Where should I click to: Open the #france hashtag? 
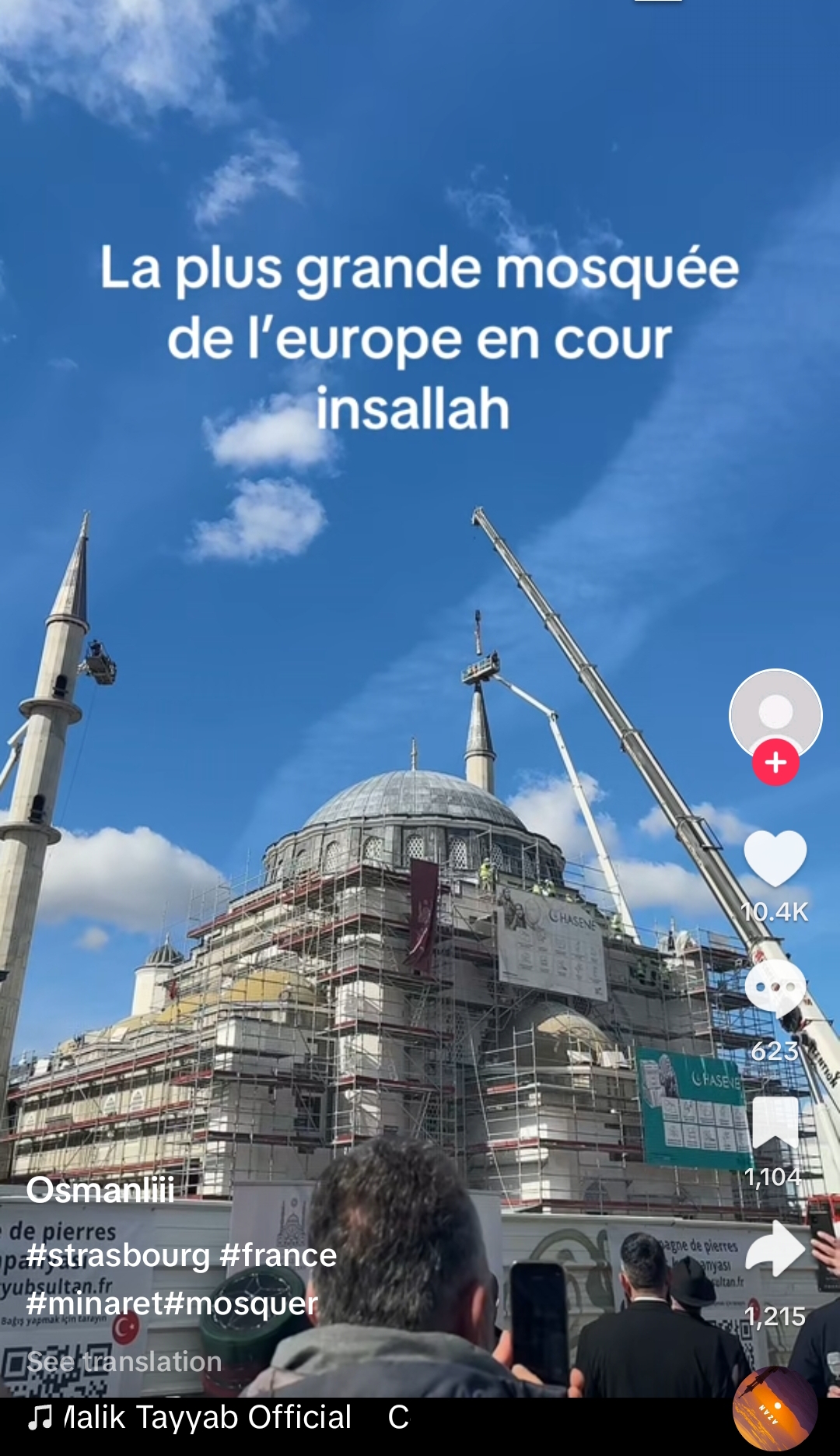point(278,1255)
